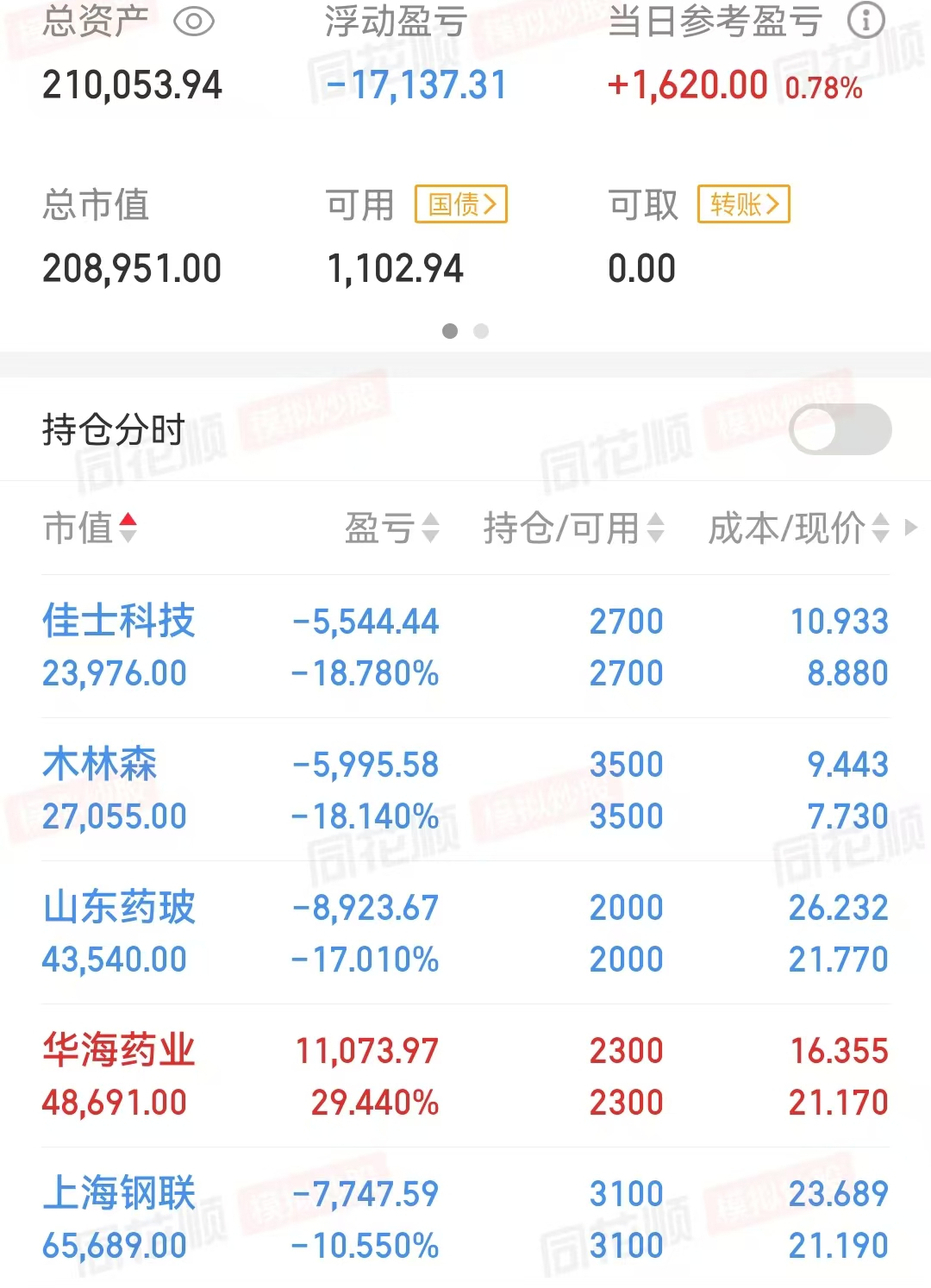
Task: Click the red sort triangle next to 市值
Action: 129,521
